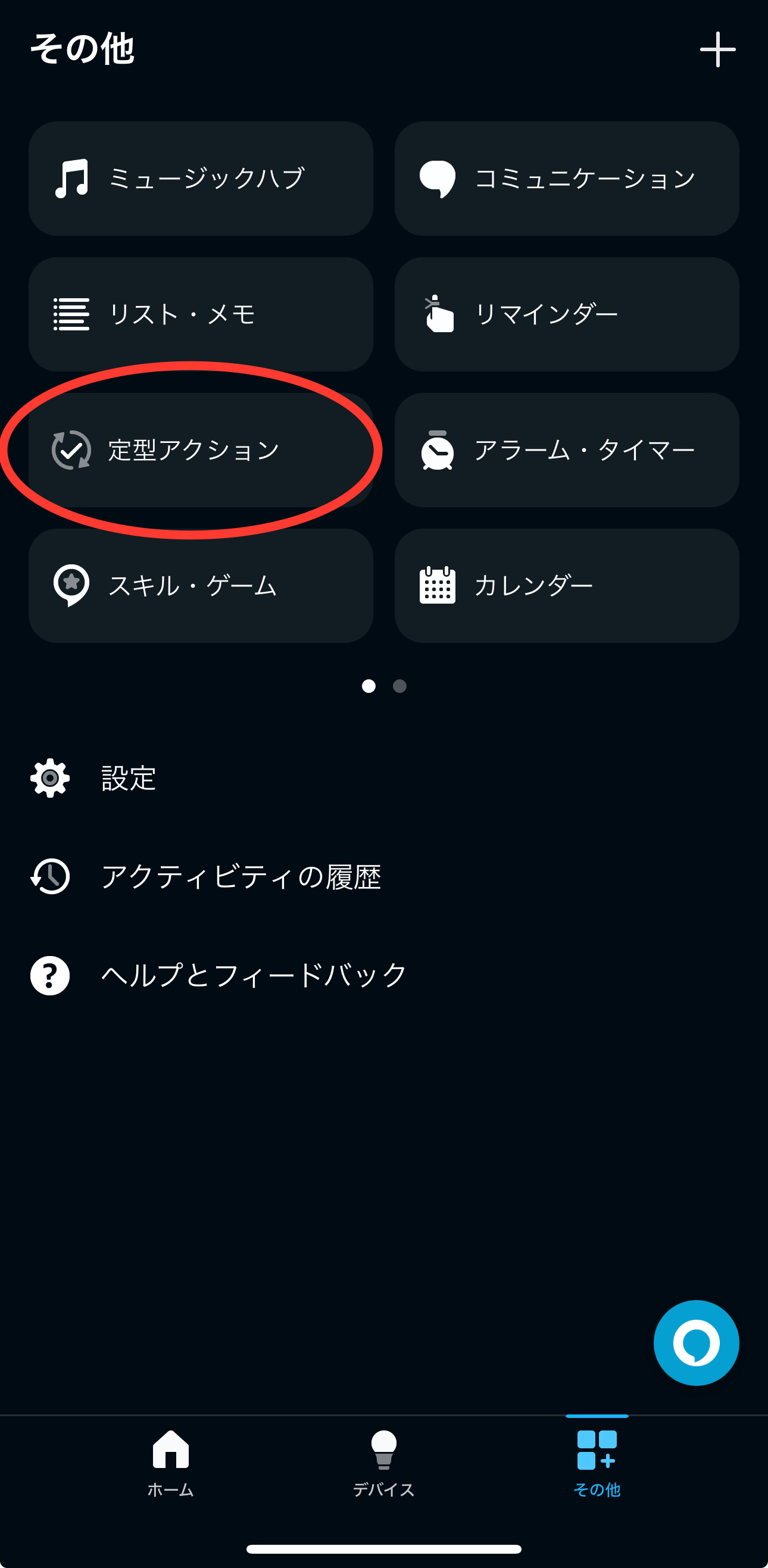This screenshot has height=1568, width=768.
Task: Tap the second page indicator dot
Action: click(400, 686)
